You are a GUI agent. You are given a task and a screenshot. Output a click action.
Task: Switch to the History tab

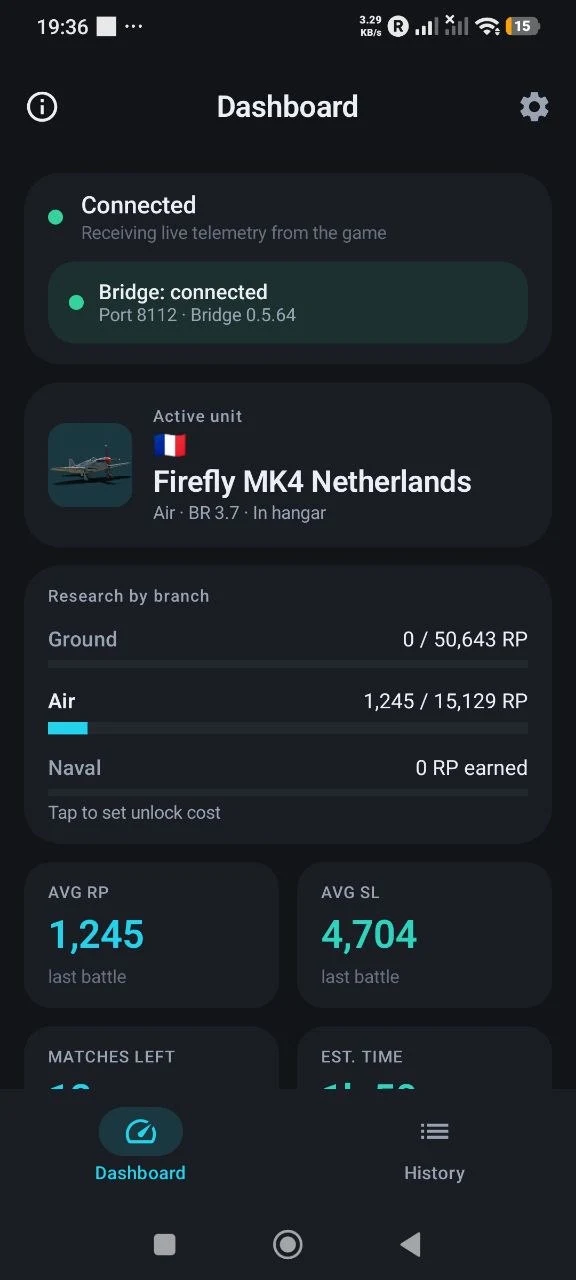434,1148
